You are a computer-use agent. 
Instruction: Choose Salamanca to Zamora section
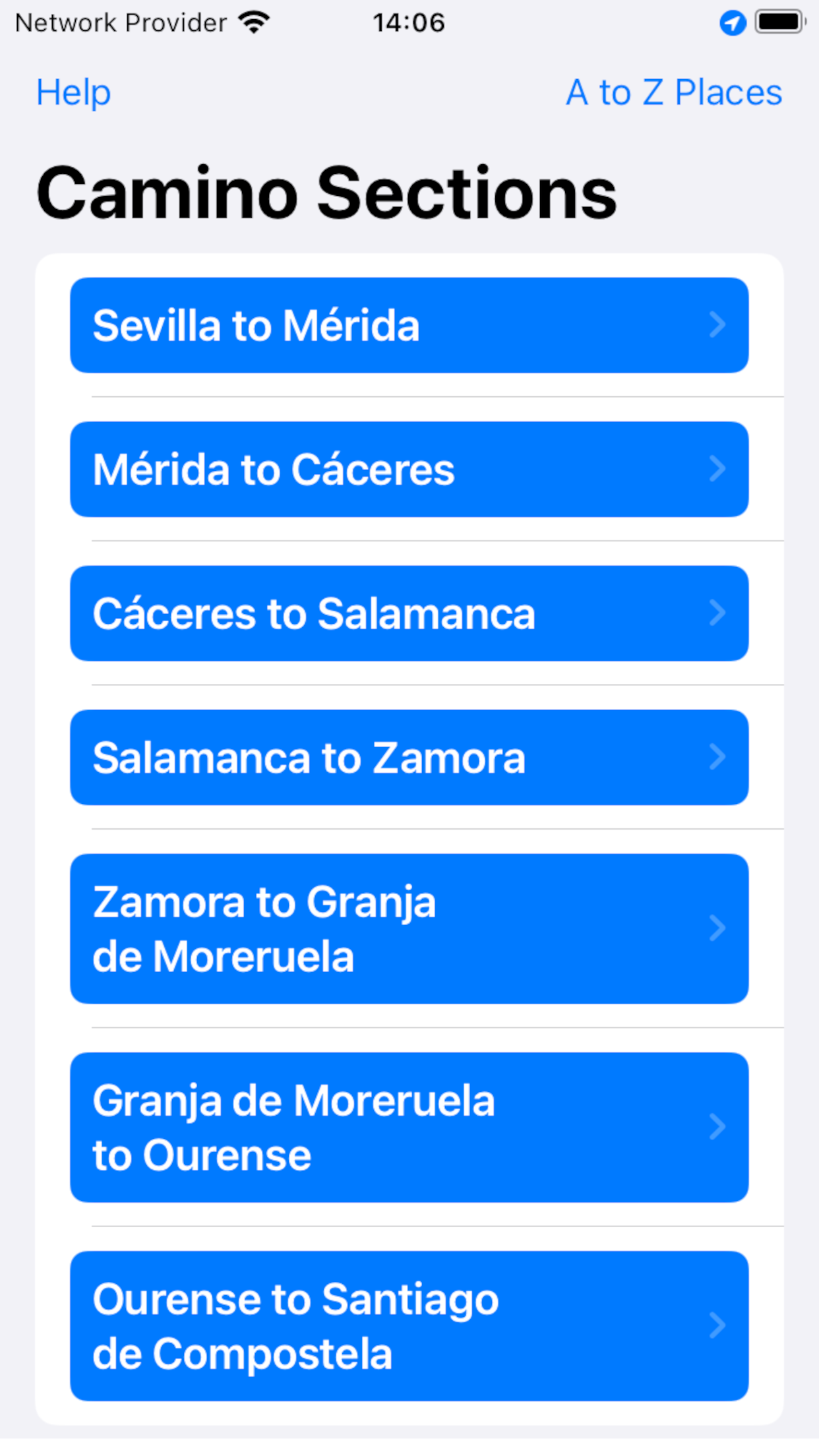[x=409, y=758]
